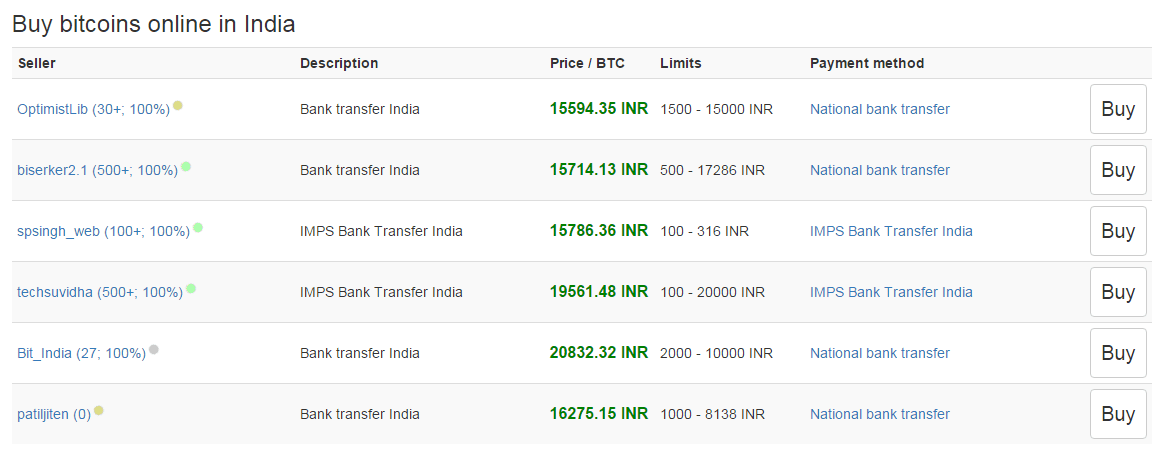Viewport: 1165px width, 462px height.
Task: Open National bank transfer link for OptimistLib
Action: pyautogui.click(x=880, y=109)
